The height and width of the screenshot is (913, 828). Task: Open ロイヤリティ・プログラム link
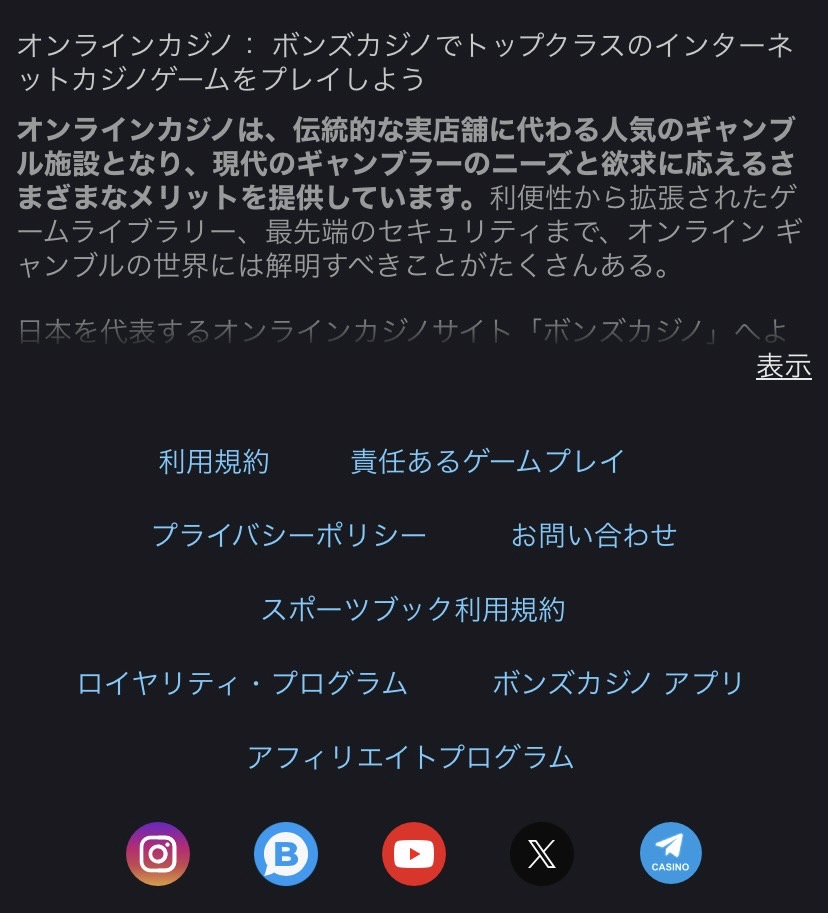[243, 683]
